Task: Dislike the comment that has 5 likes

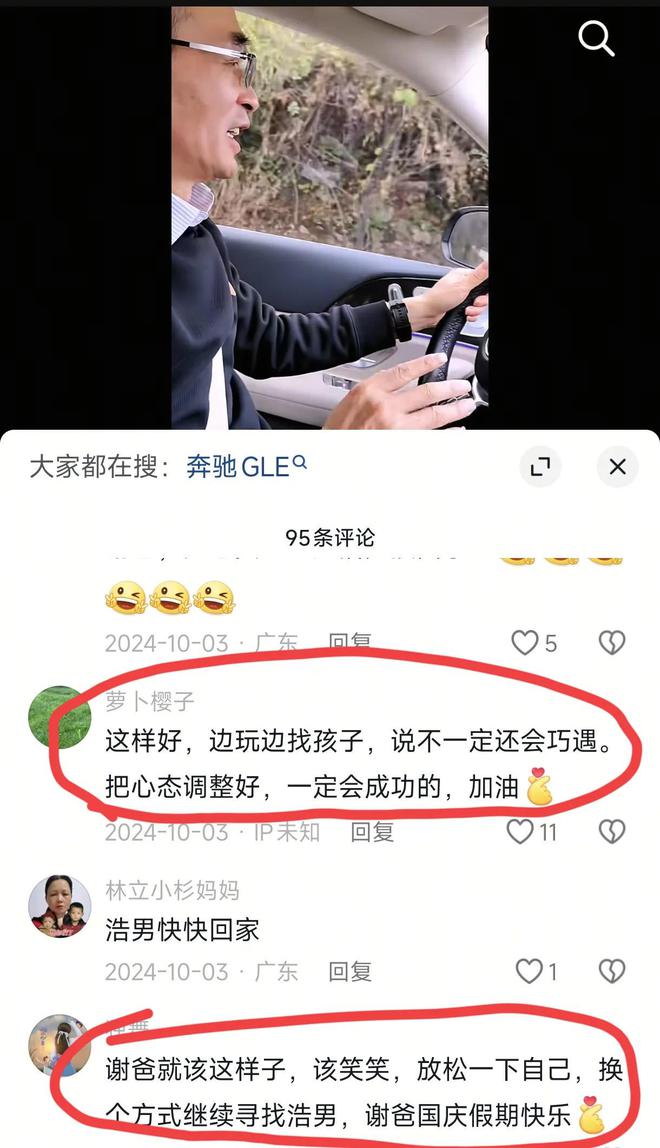Action: coord(612,642)
